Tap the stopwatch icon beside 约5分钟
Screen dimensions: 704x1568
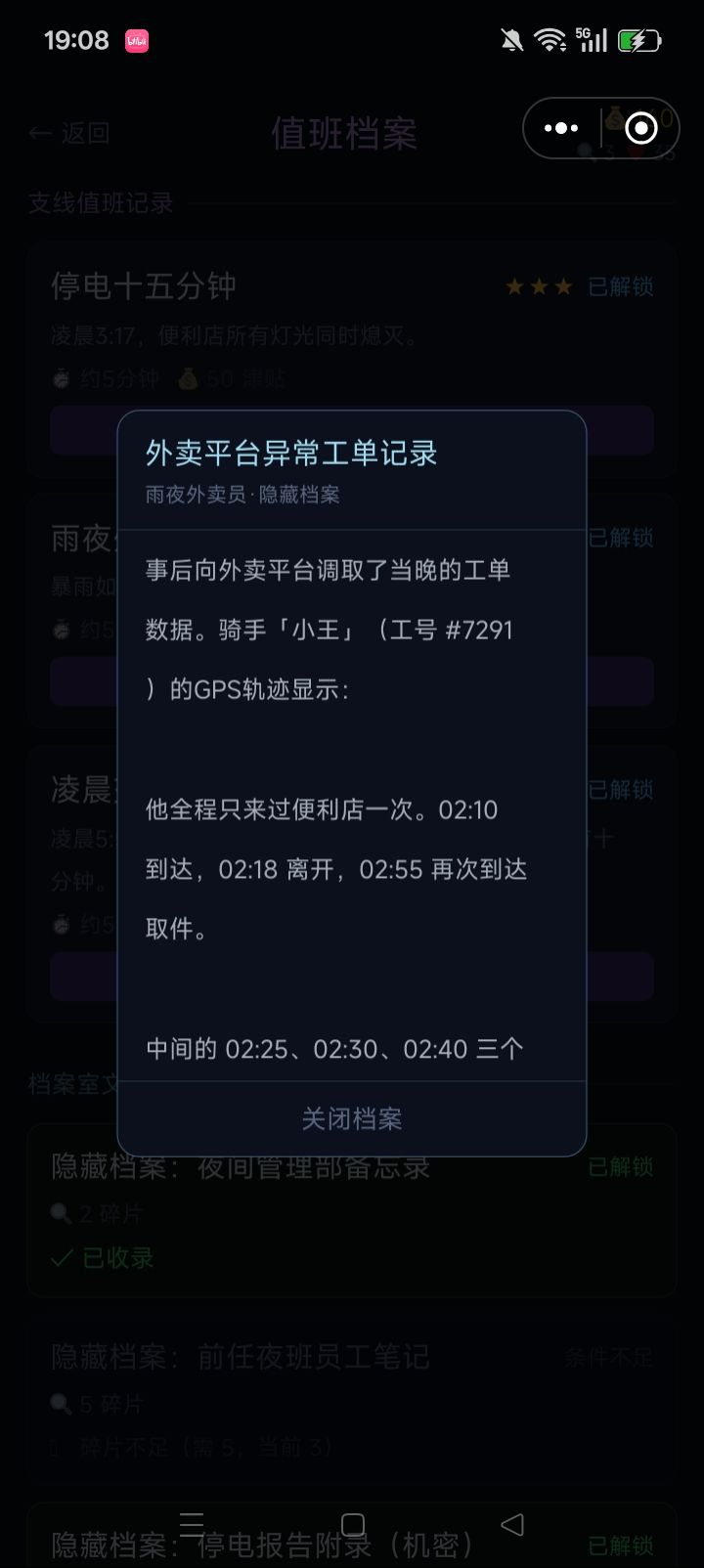click(x=60, y=377)
